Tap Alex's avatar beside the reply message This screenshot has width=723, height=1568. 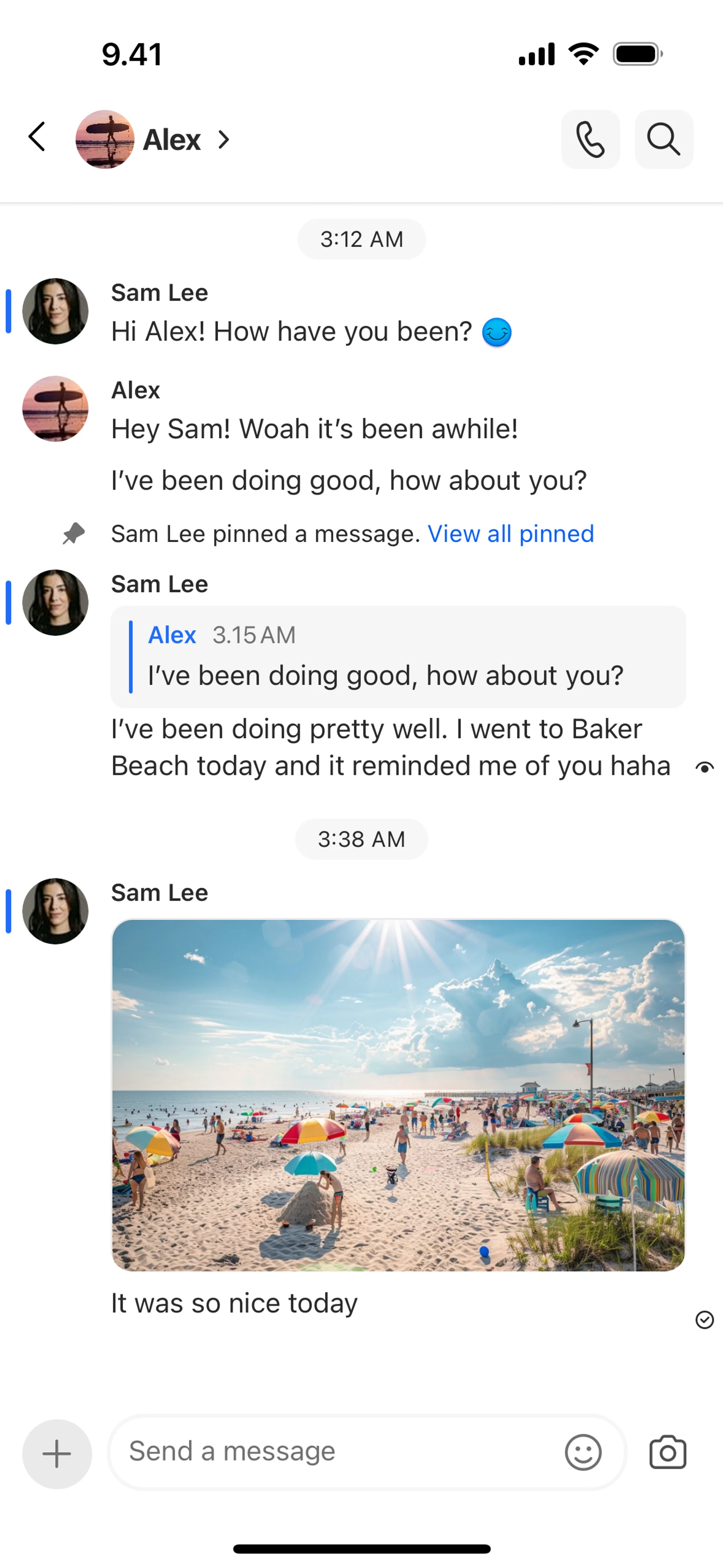coord(55,408)
